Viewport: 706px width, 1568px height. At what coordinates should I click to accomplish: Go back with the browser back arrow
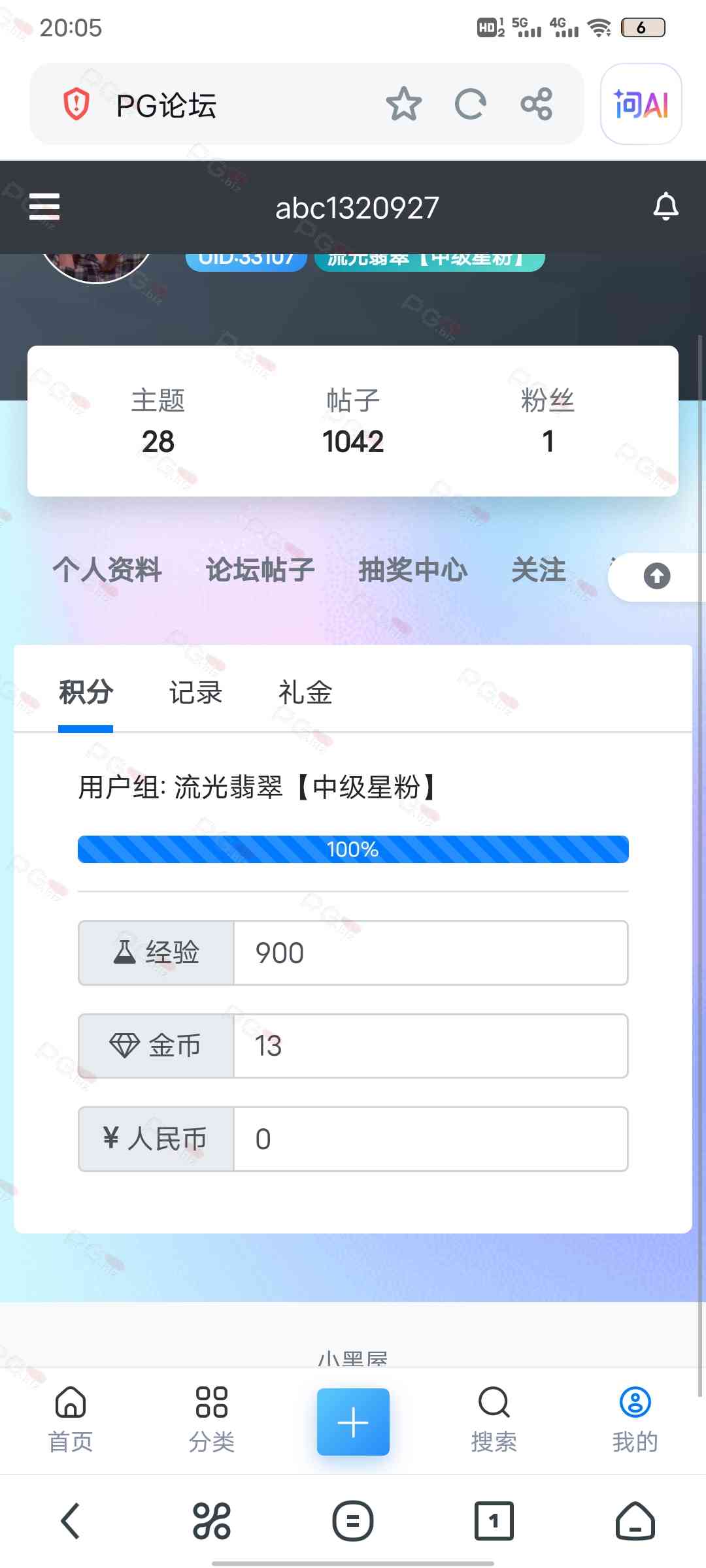(x=71, y=1521)
